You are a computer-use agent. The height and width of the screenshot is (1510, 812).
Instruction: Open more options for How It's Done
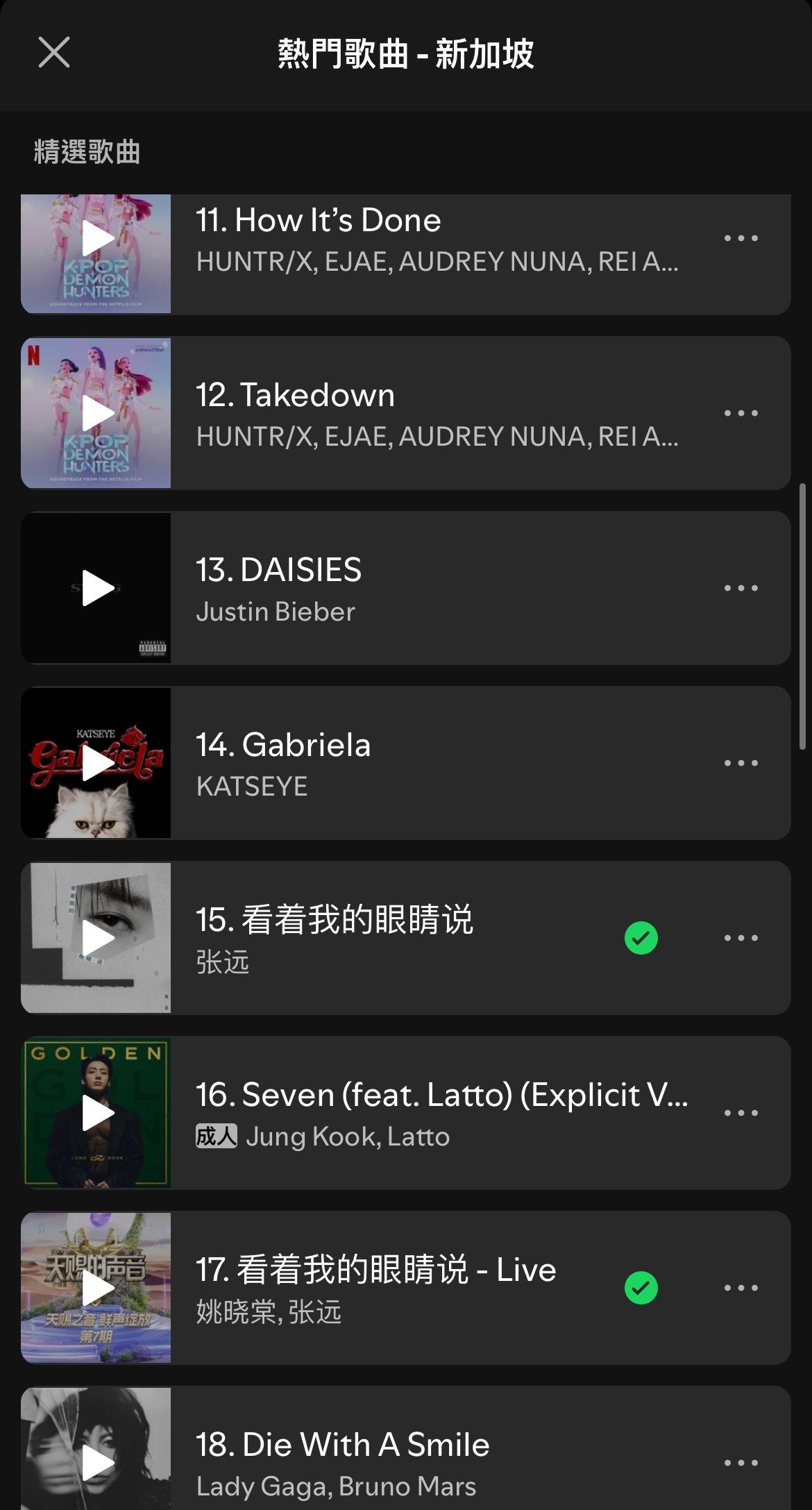coord(741,238)
